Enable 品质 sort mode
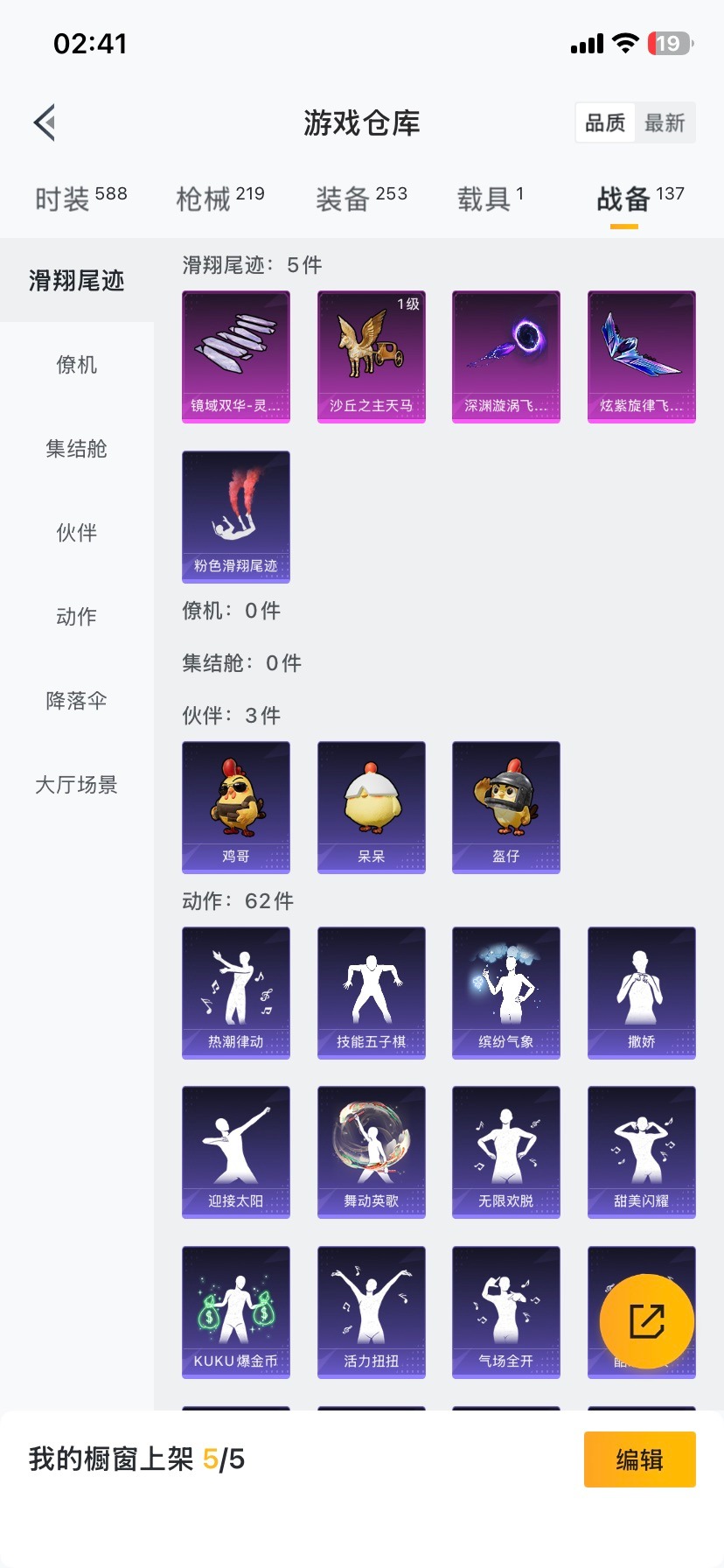 (605, 122)
